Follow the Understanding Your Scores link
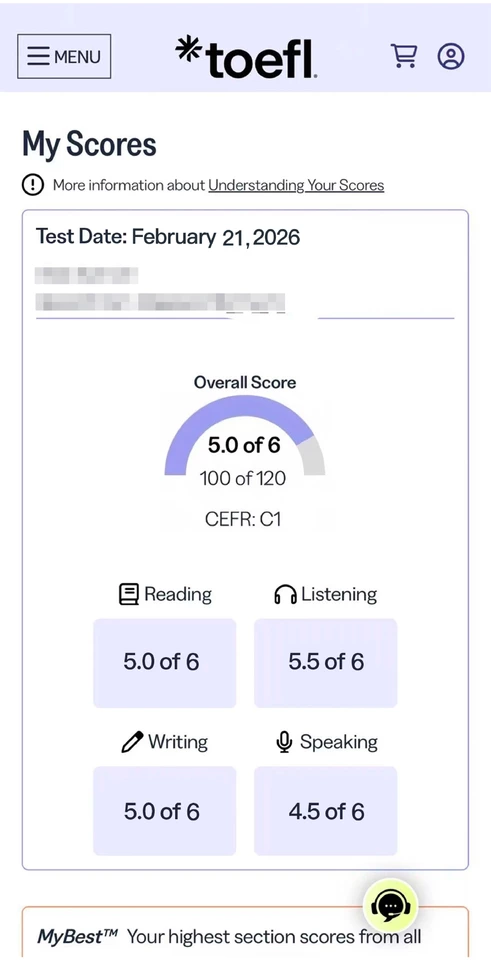Screen dimensions: 491x960 (x=296, y=185)
